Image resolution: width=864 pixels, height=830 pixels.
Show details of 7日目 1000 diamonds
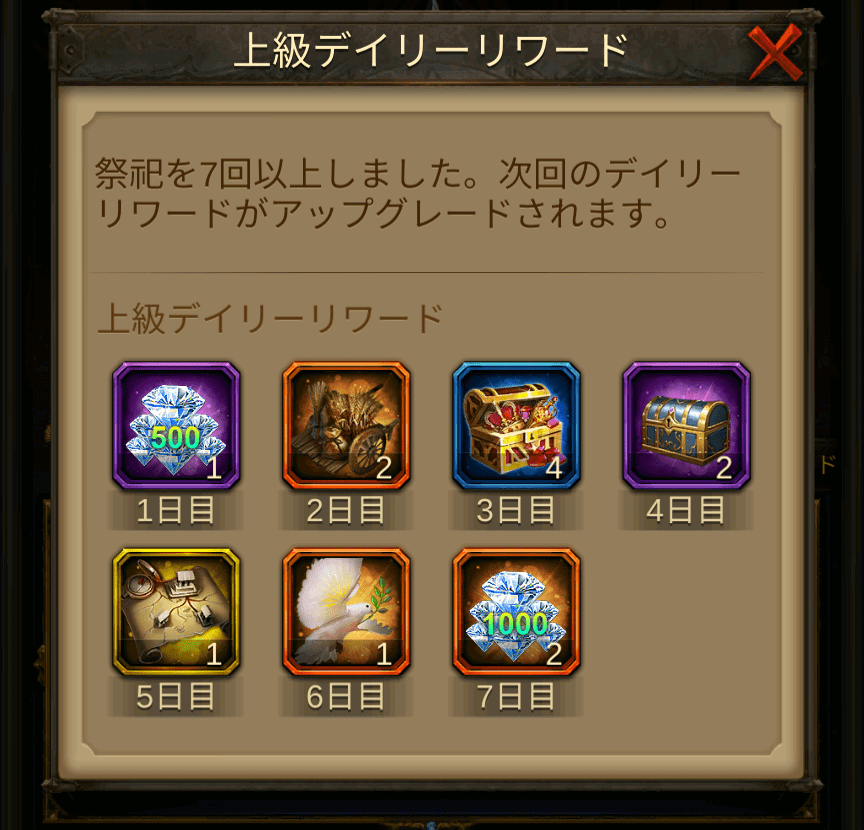click(516, 611)
